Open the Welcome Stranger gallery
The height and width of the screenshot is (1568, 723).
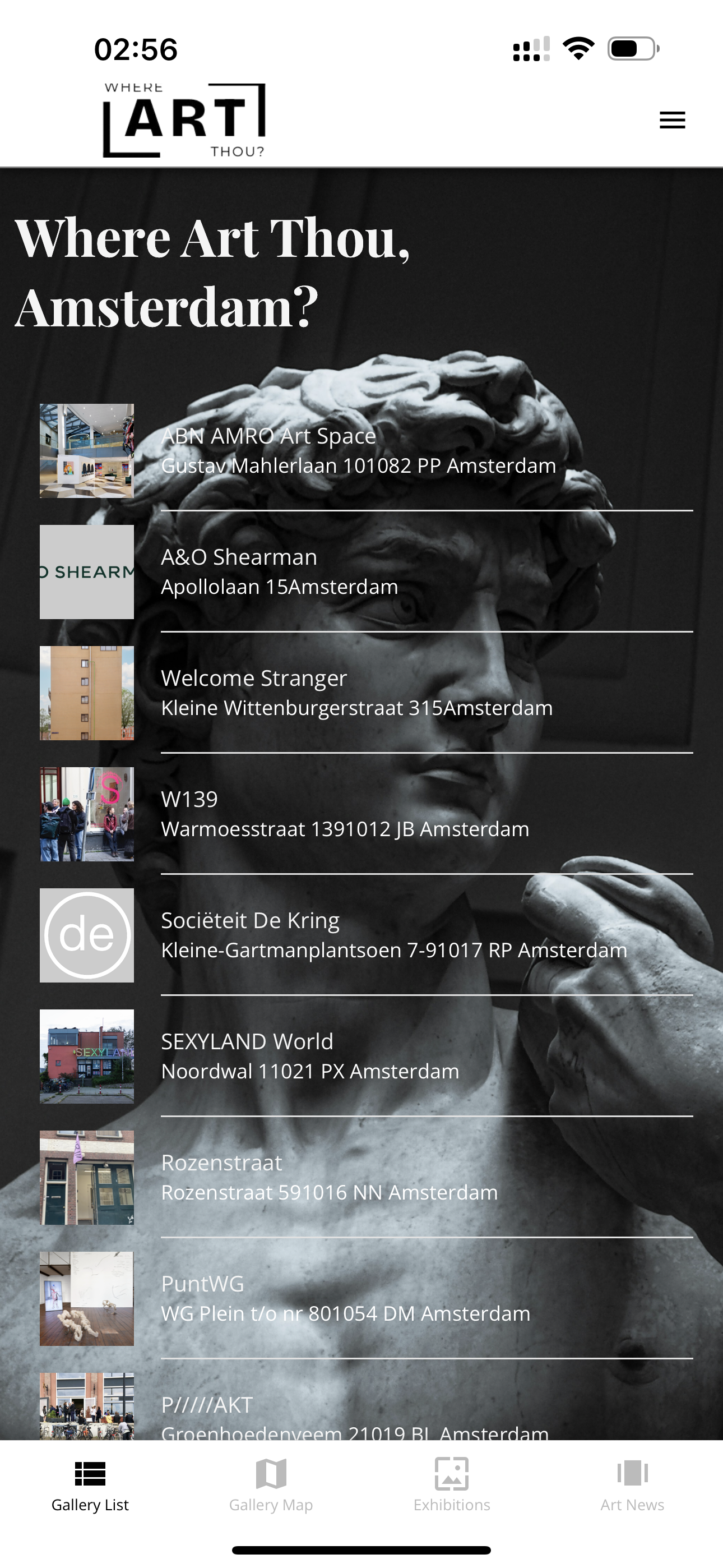pos(365,693)
